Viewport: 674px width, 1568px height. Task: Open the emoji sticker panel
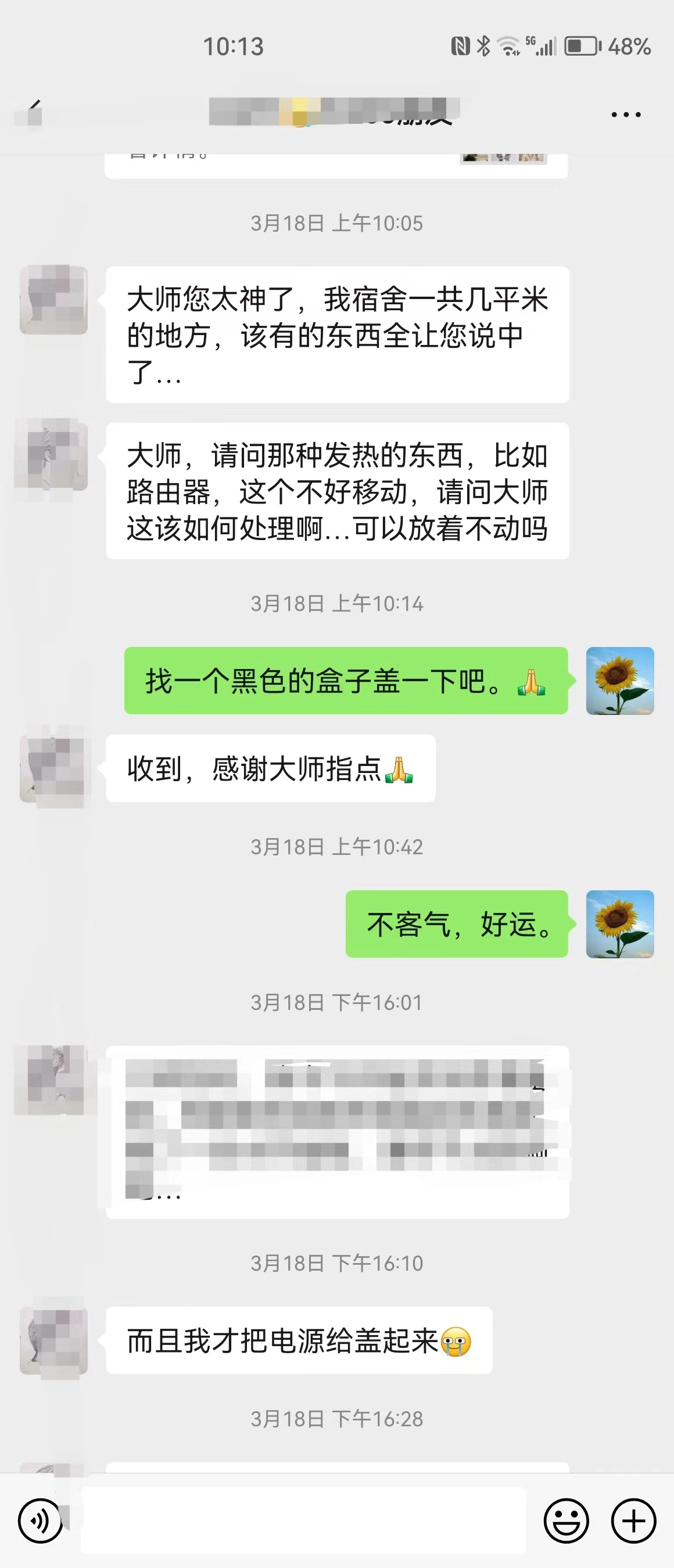565,1520
